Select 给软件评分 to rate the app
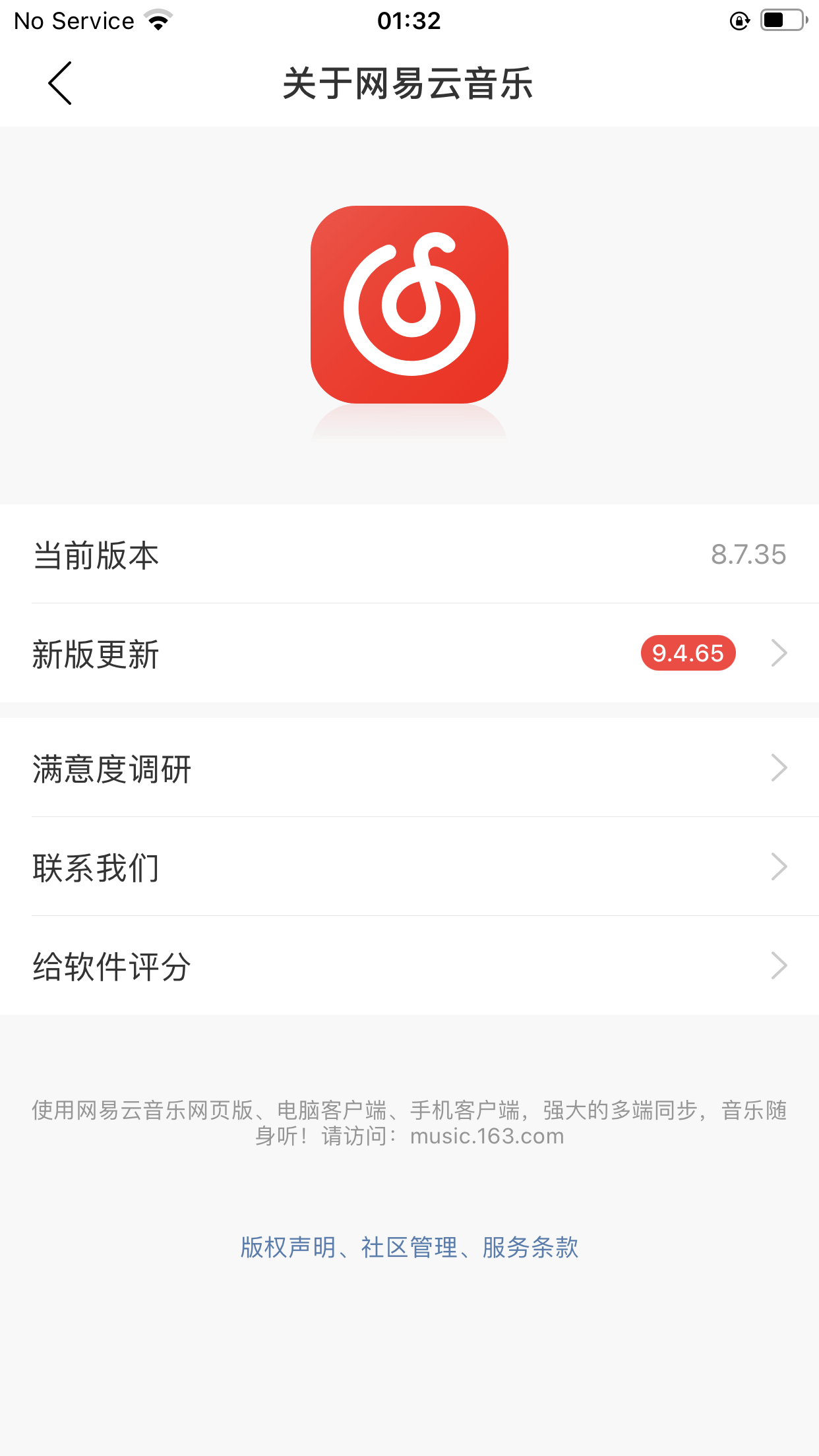819x1456 pixels. tap(409, 966)
